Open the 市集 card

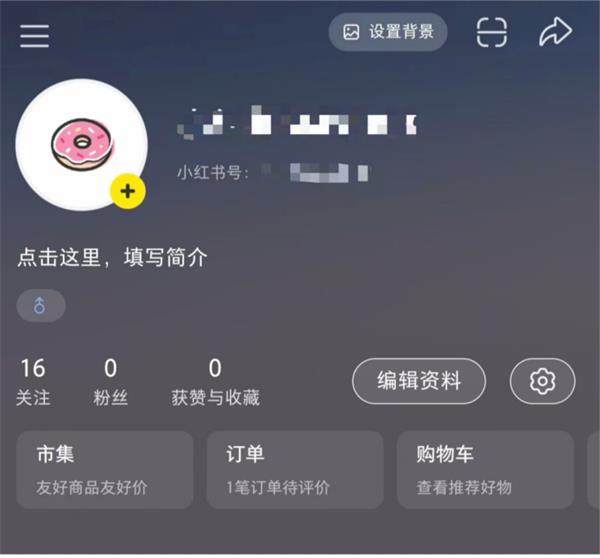[105, 469]
